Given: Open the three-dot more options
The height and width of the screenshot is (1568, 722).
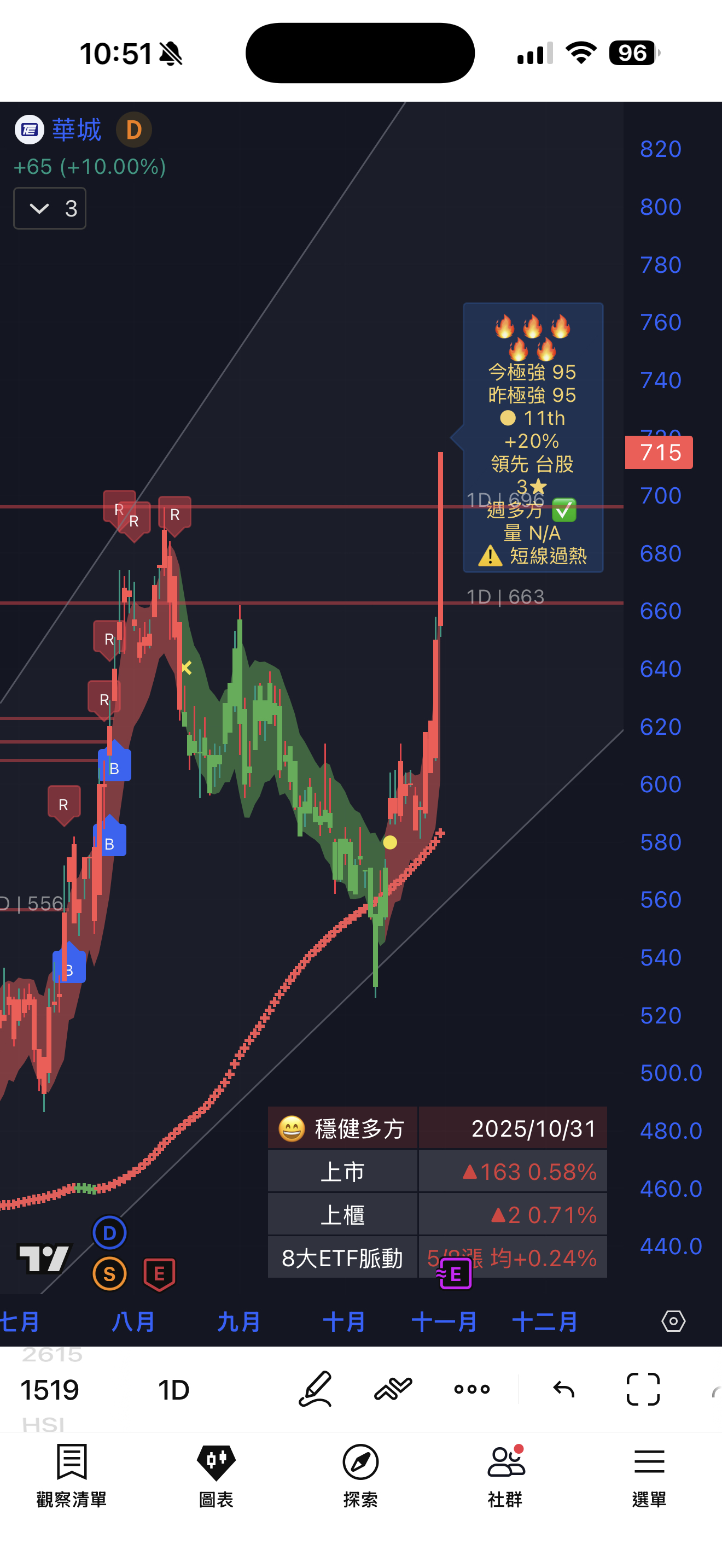Looking at the screenshot, I should click(x=472, y=1389).
